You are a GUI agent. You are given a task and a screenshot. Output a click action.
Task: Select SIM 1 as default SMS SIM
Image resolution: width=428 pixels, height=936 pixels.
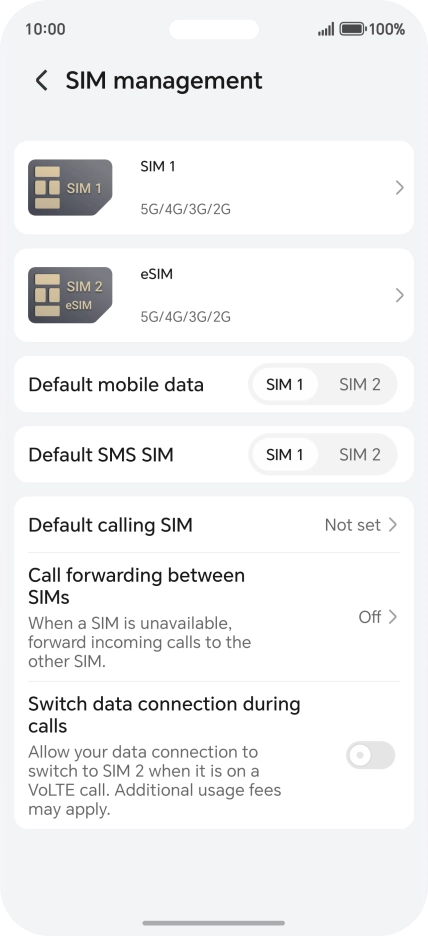285,454
